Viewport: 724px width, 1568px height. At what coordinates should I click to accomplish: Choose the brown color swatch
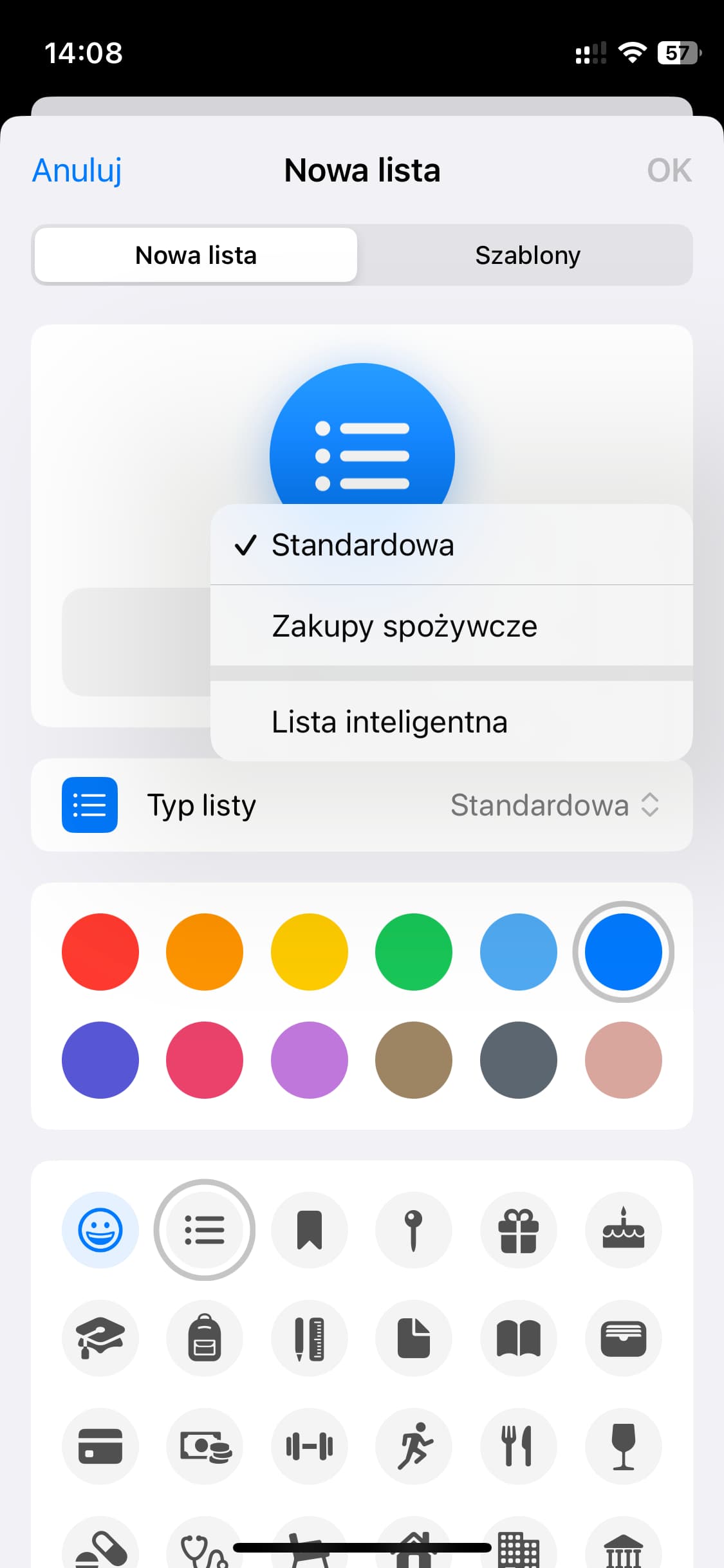click(414, 1059)
